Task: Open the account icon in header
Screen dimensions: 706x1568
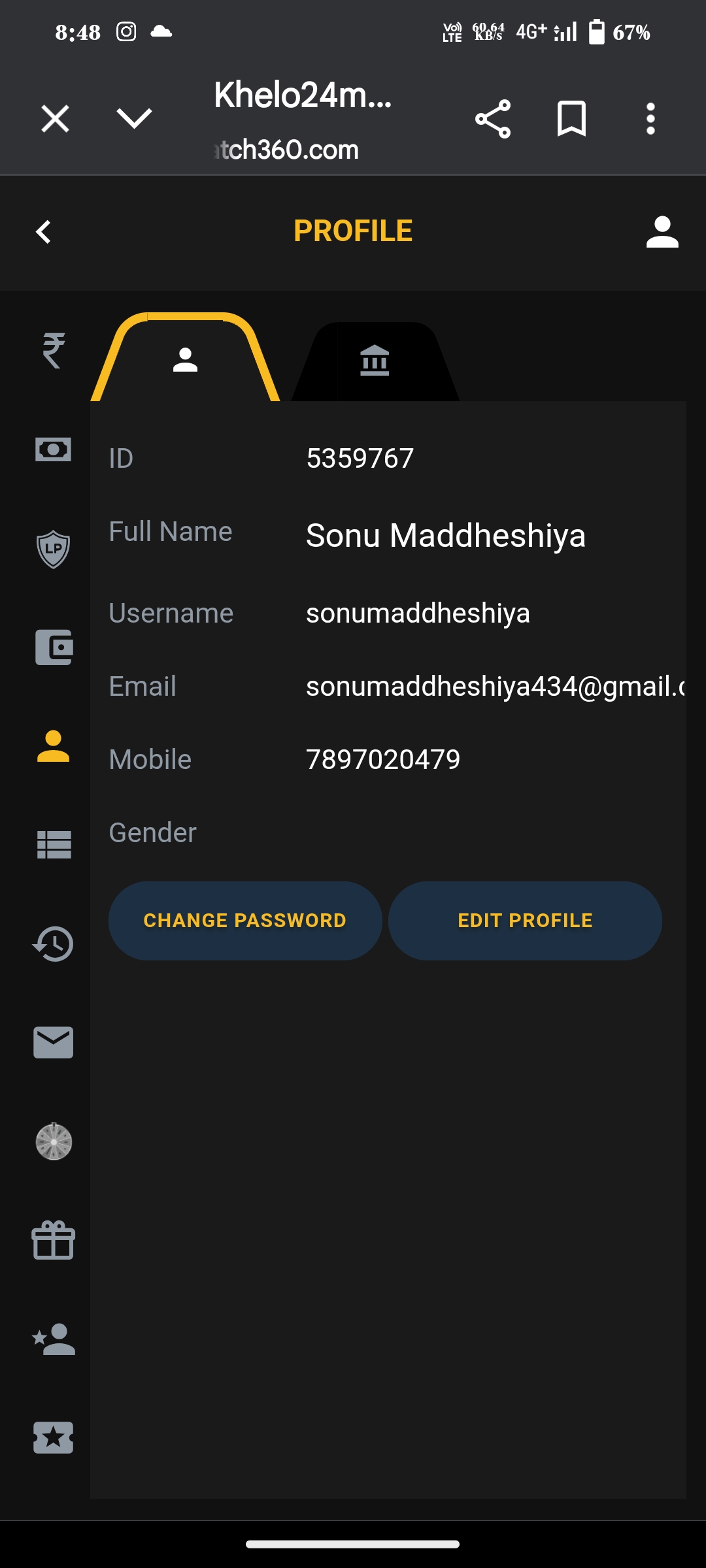Action: point(662,232)
